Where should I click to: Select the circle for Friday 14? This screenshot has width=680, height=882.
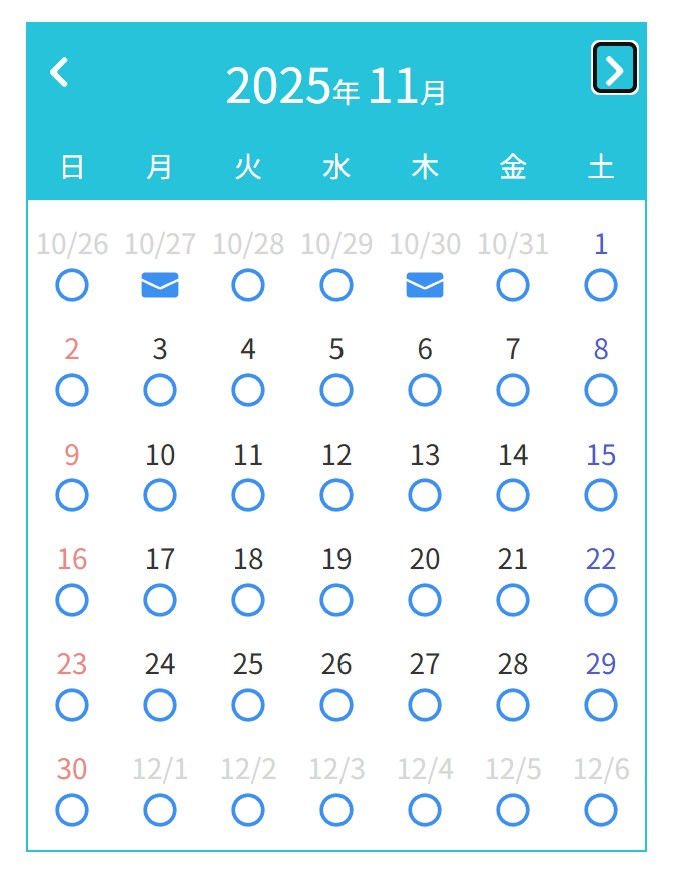point(513,495)
